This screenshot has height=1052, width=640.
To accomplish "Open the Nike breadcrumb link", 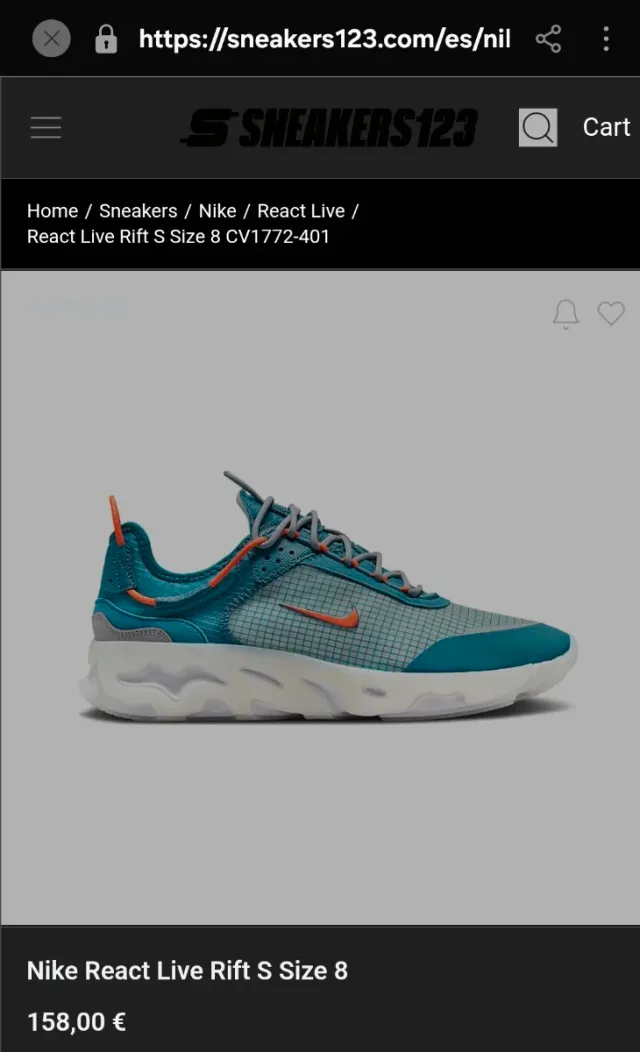I will pyautogui.click(x=217, y=211).
